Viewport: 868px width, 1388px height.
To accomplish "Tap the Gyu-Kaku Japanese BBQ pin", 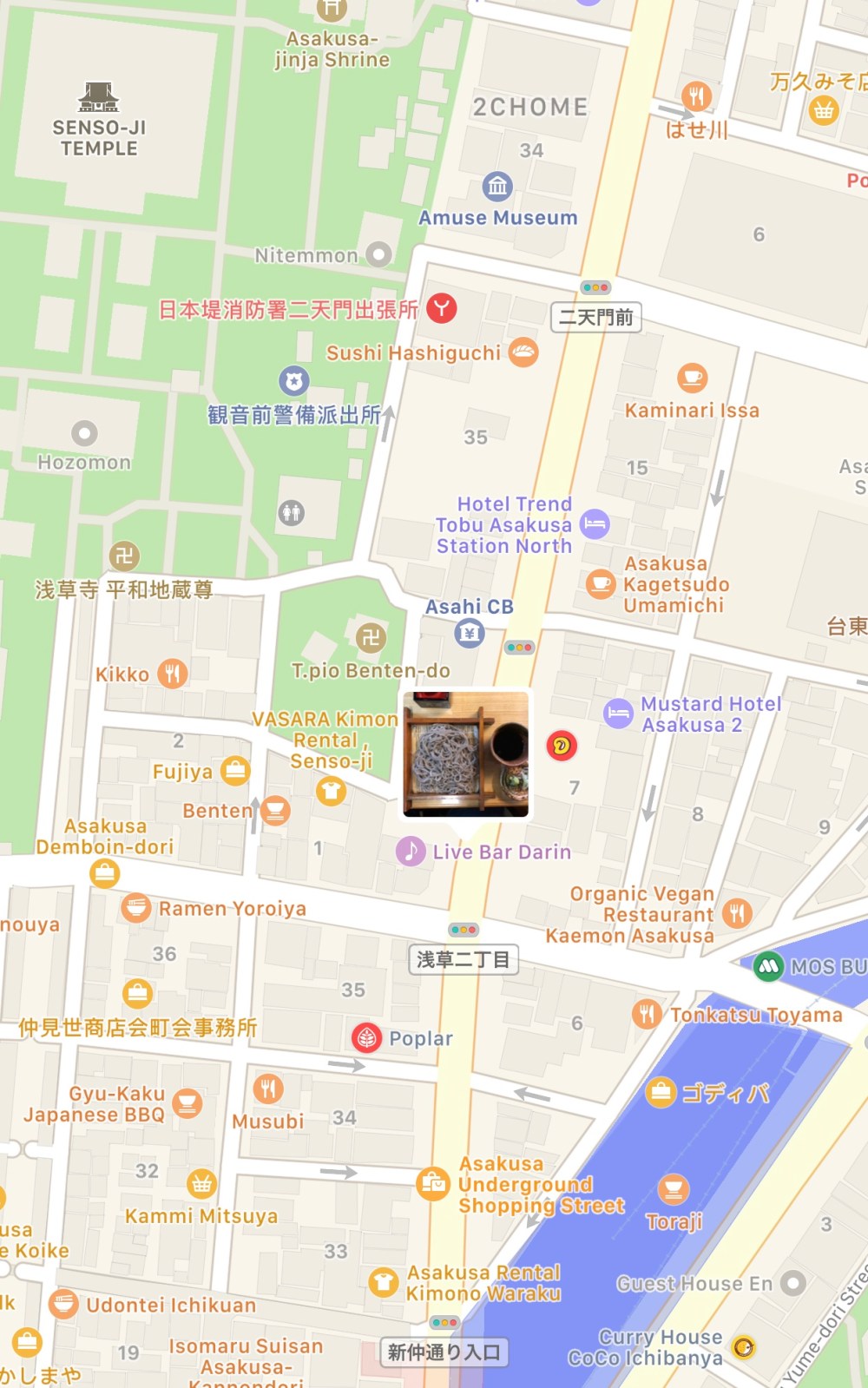I will pyautogui.click(x=187, y=1102).
